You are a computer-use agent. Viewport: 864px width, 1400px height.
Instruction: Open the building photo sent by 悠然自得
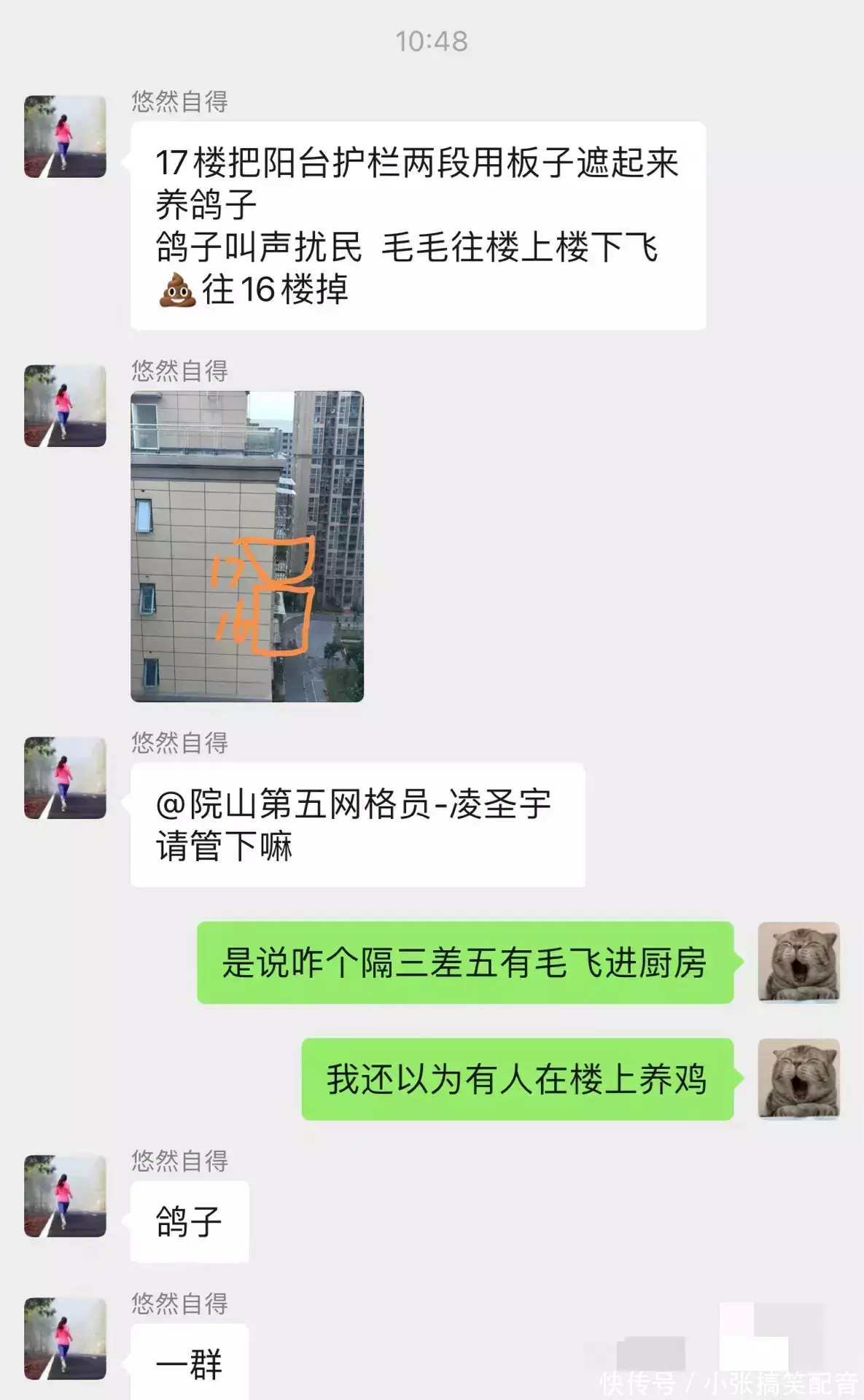[247, 546]
